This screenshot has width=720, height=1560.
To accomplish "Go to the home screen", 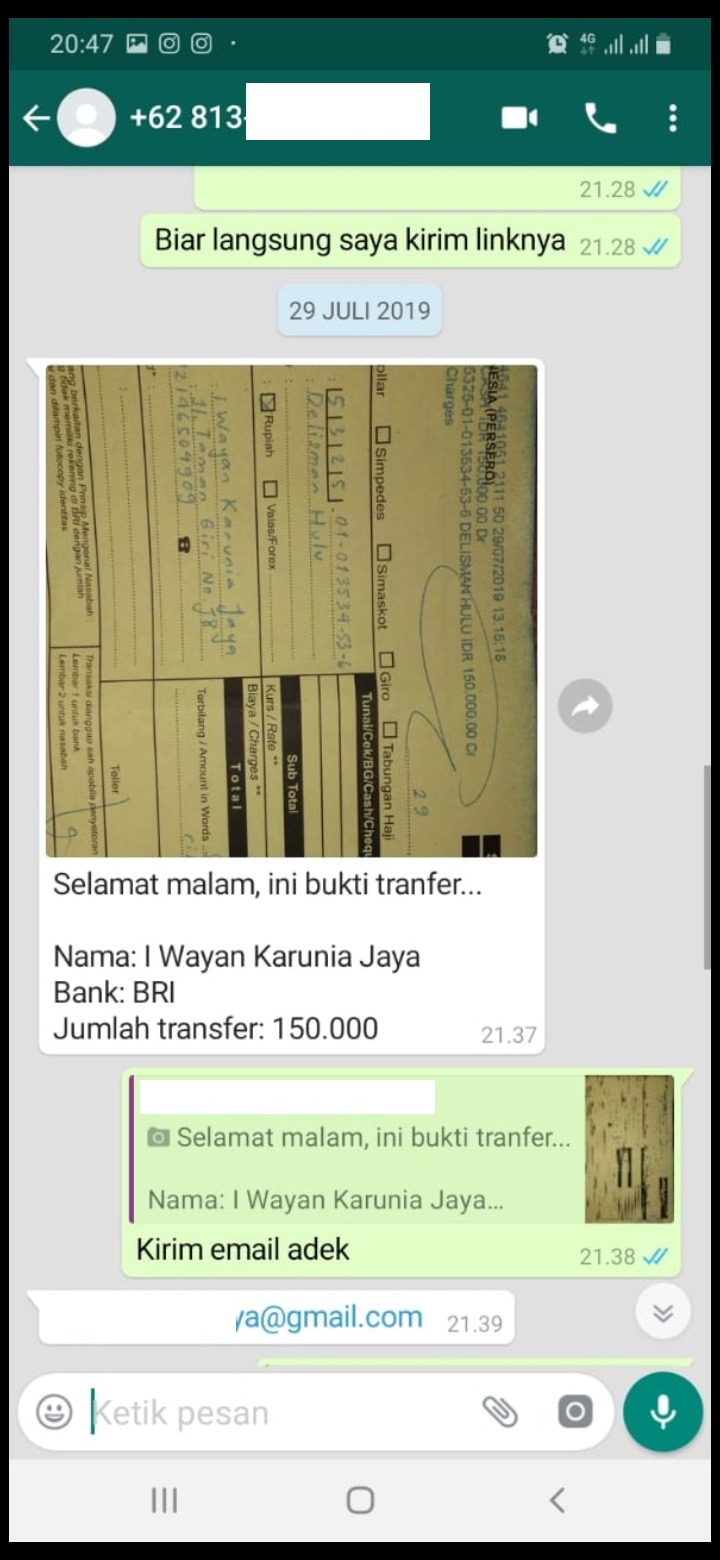I will (360, 1499).
